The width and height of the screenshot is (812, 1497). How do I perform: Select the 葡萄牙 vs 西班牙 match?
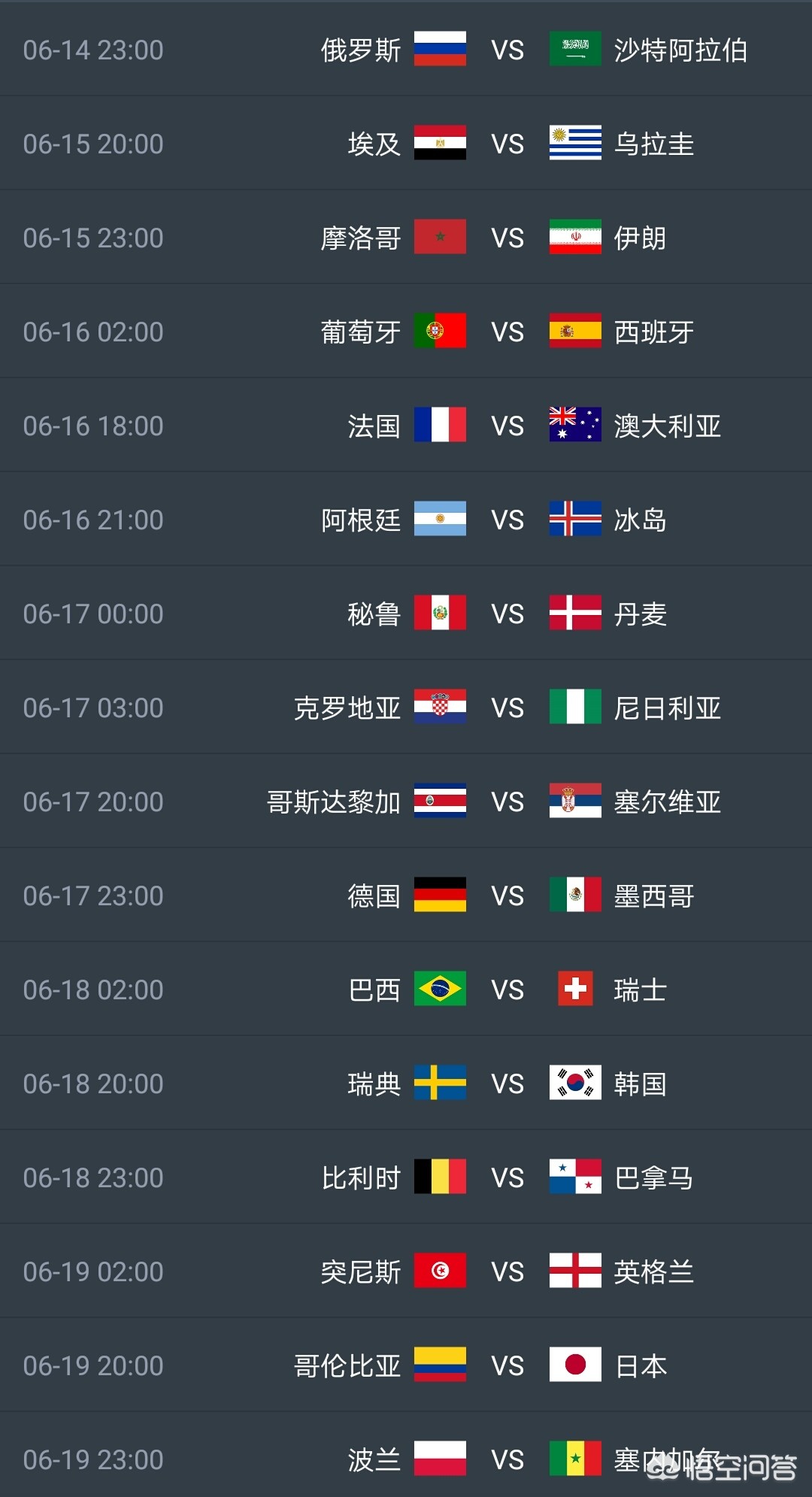(x=406, y=332)
